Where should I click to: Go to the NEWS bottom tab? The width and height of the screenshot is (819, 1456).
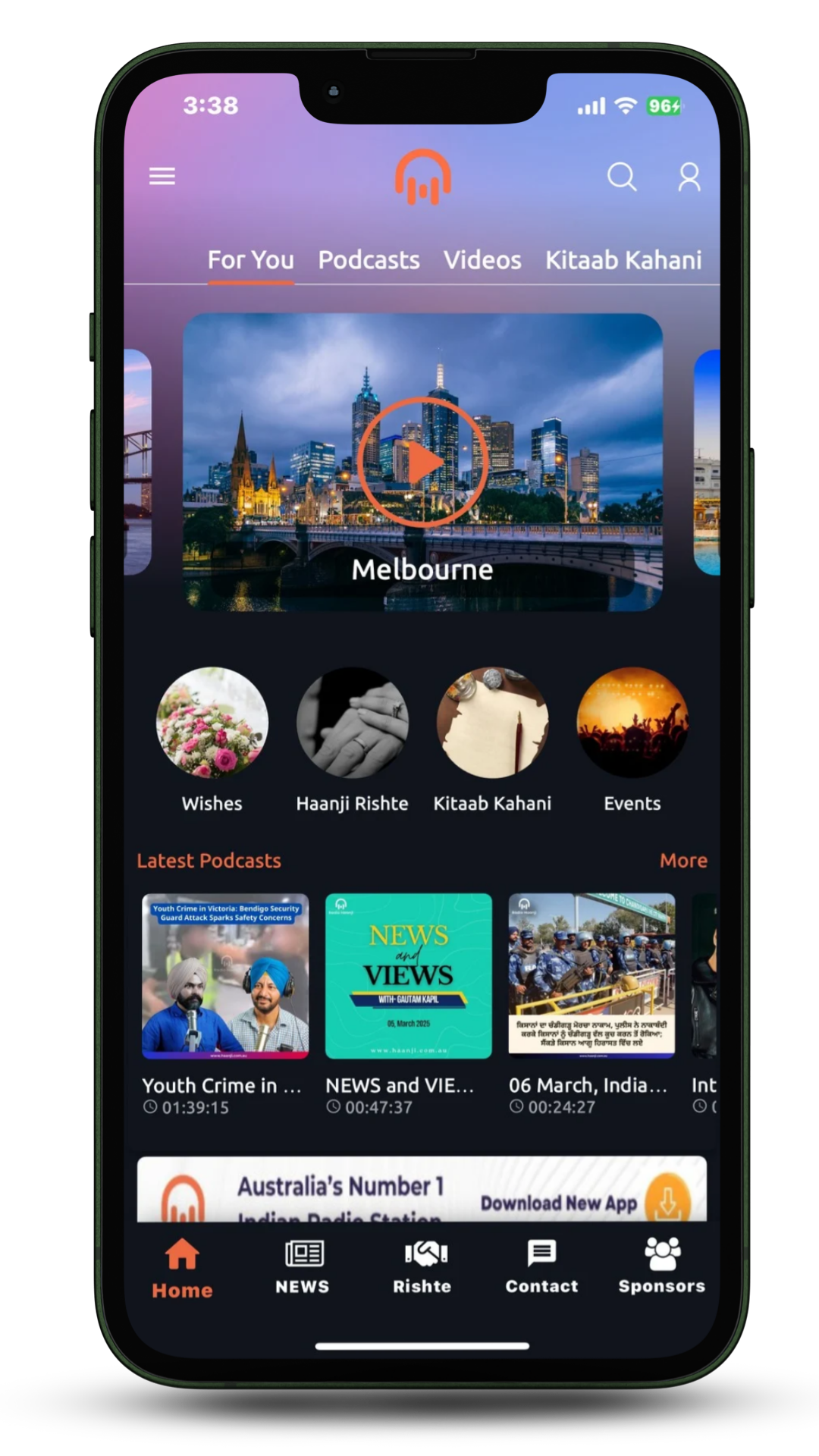303,1266
